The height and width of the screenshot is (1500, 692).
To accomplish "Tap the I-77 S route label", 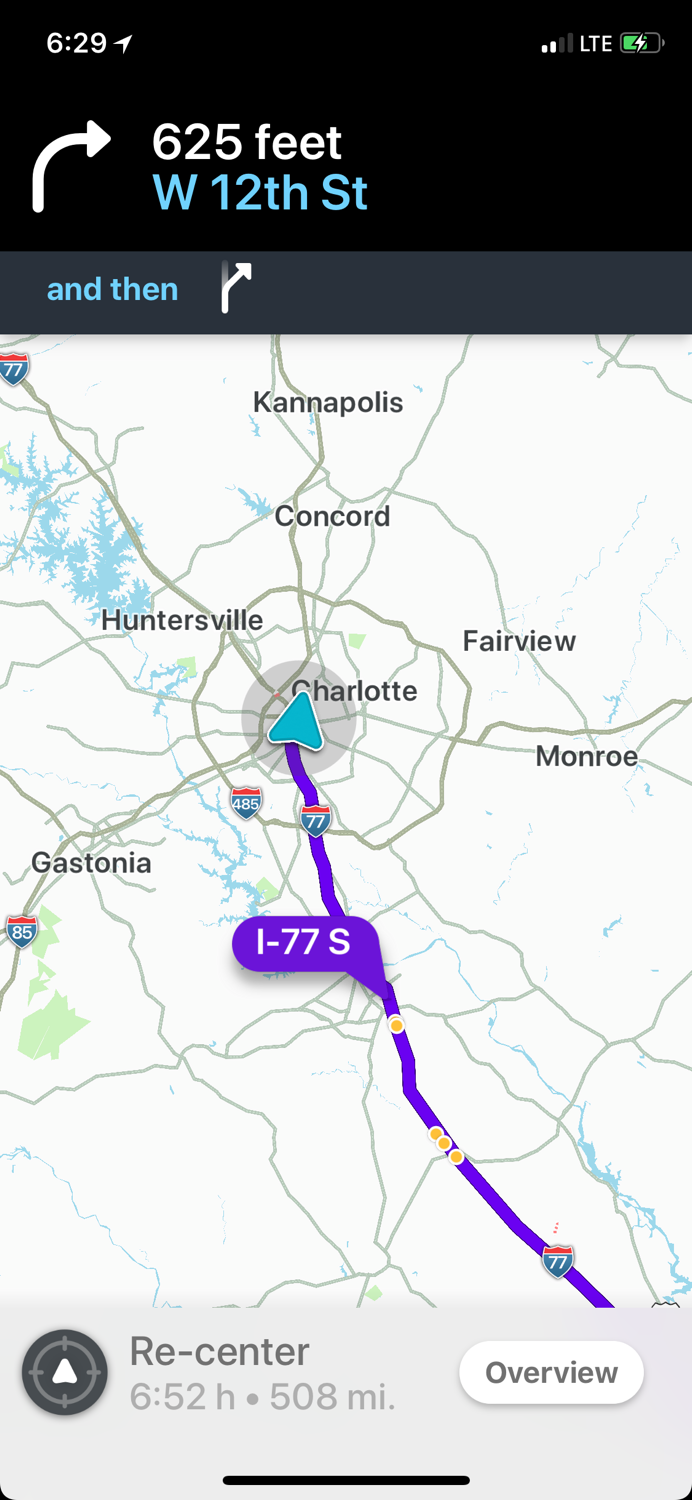I will (304, 943).
